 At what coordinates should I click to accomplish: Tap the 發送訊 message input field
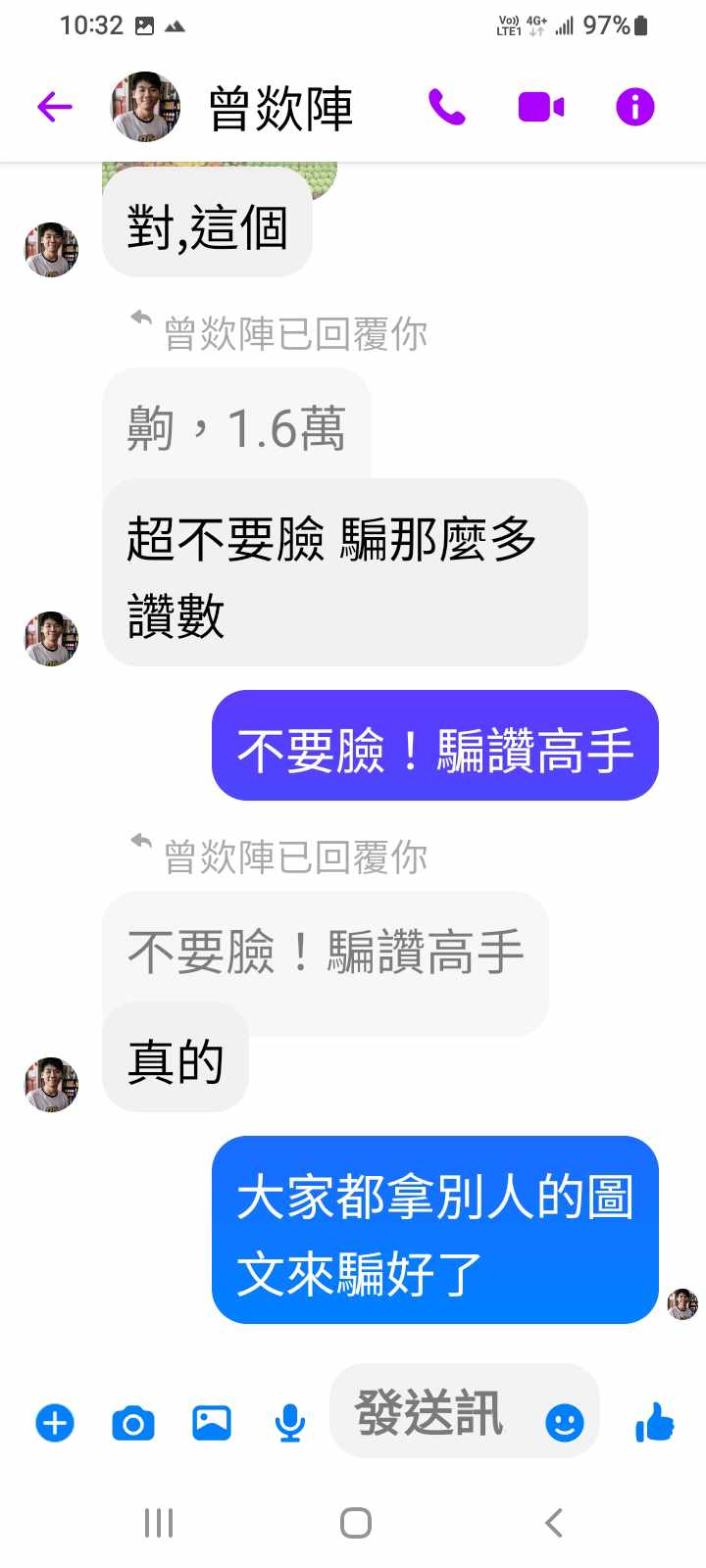click(x=431, y=1412)
